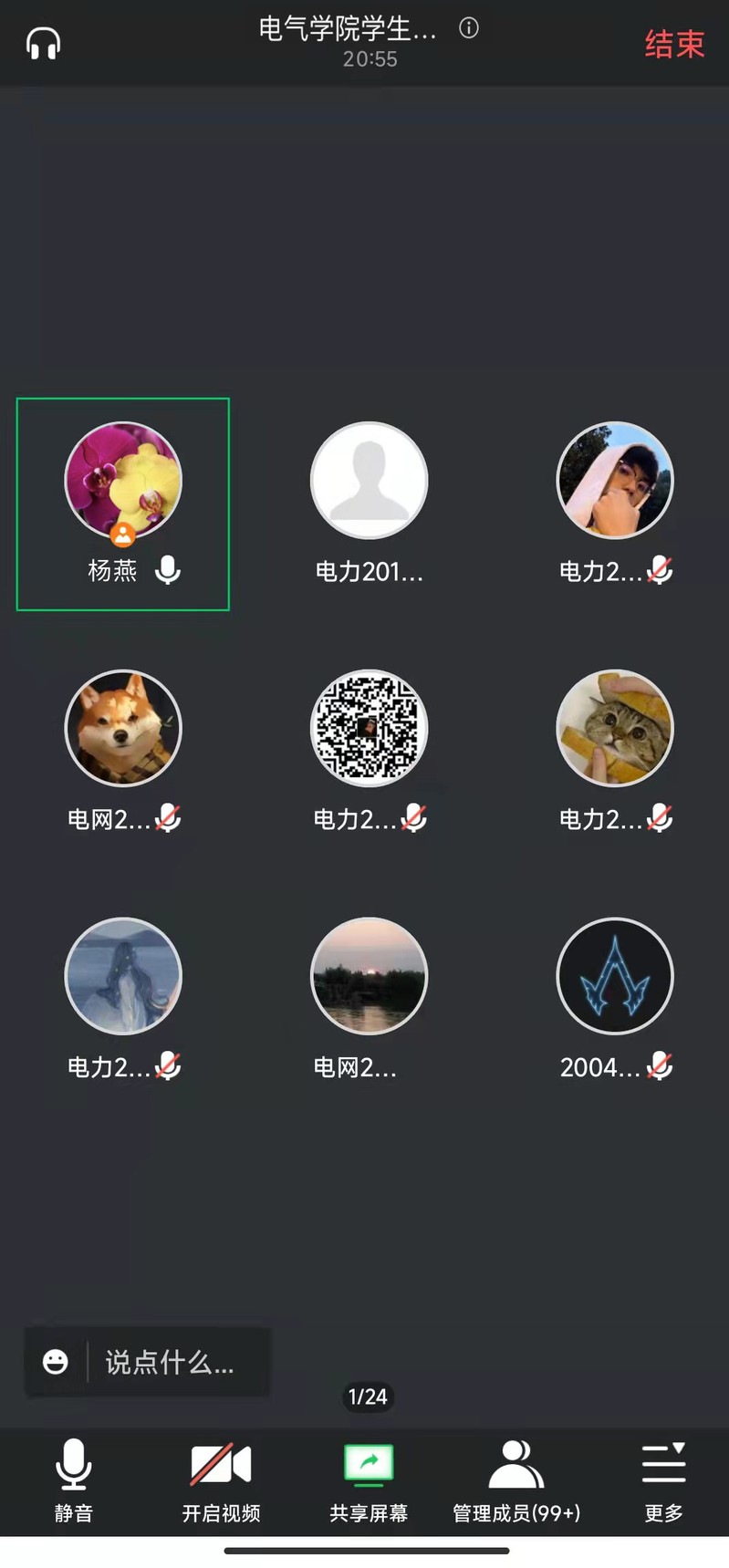Image resolution: width=729 pixels, height=1568 pixels.
Task: Turn on camera via 开启视频
Action: coord(221,1478)
